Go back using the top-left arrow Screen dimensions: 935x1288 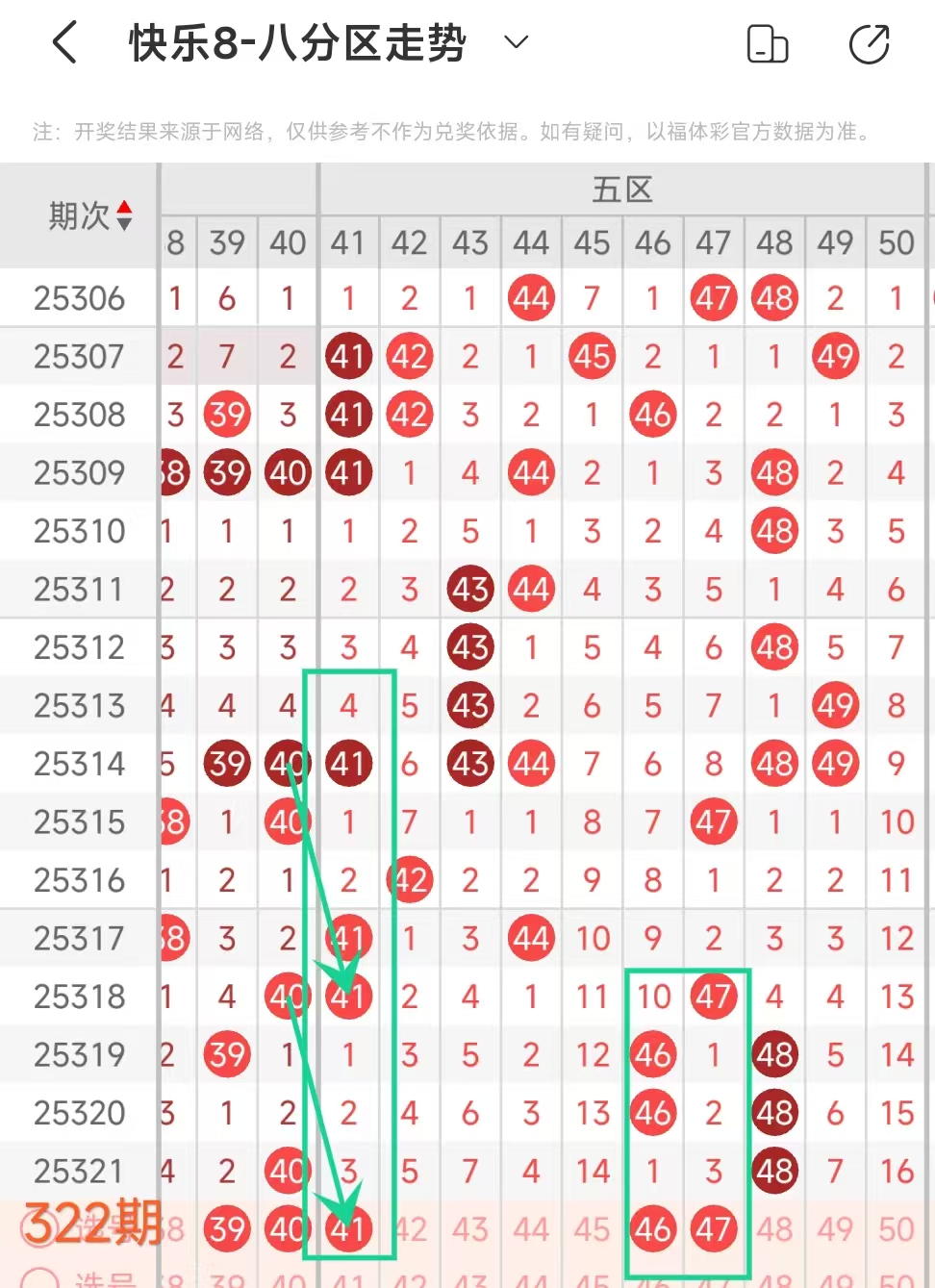click(x=64, y=43)
